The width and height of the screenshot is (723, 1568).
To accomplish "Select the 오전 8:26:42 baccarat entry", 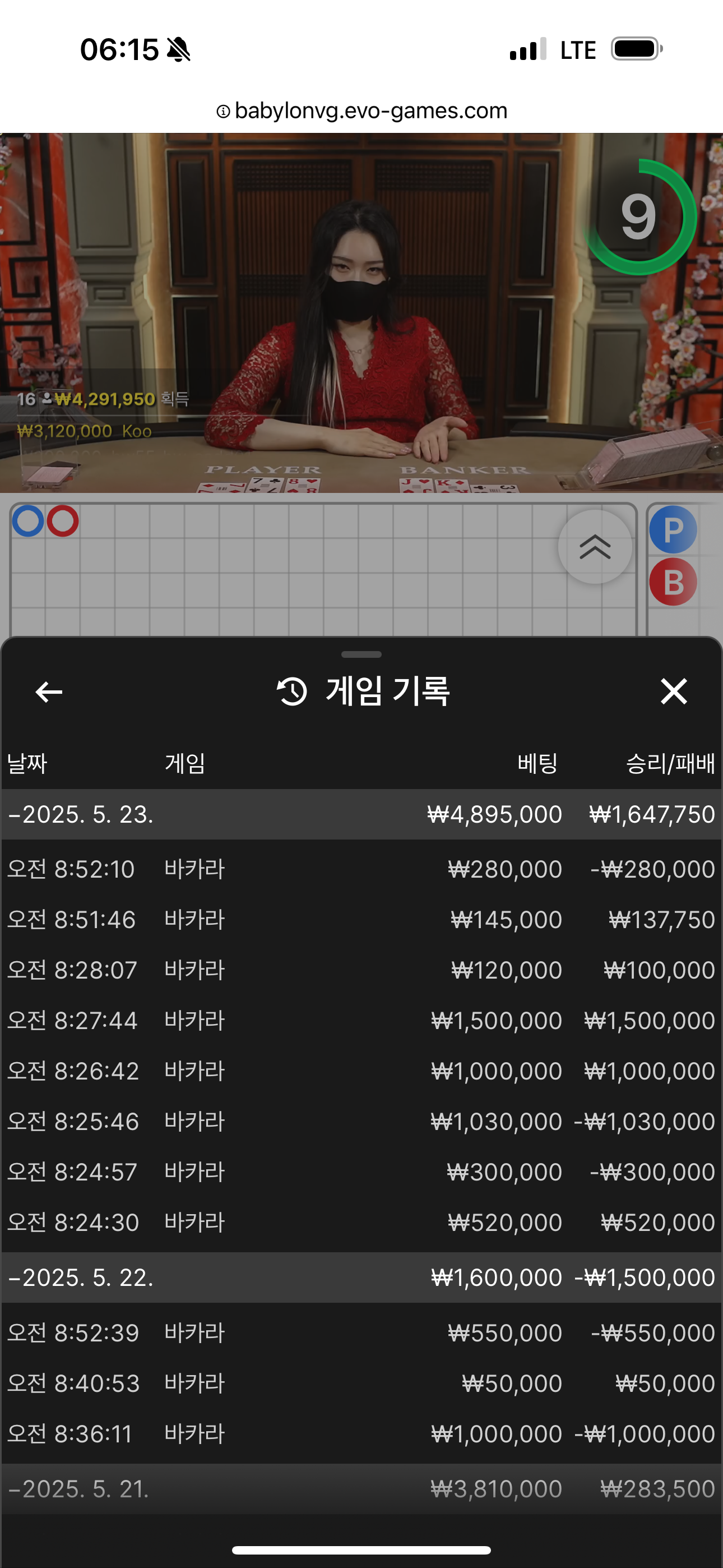I will (x=361, y=1071).
